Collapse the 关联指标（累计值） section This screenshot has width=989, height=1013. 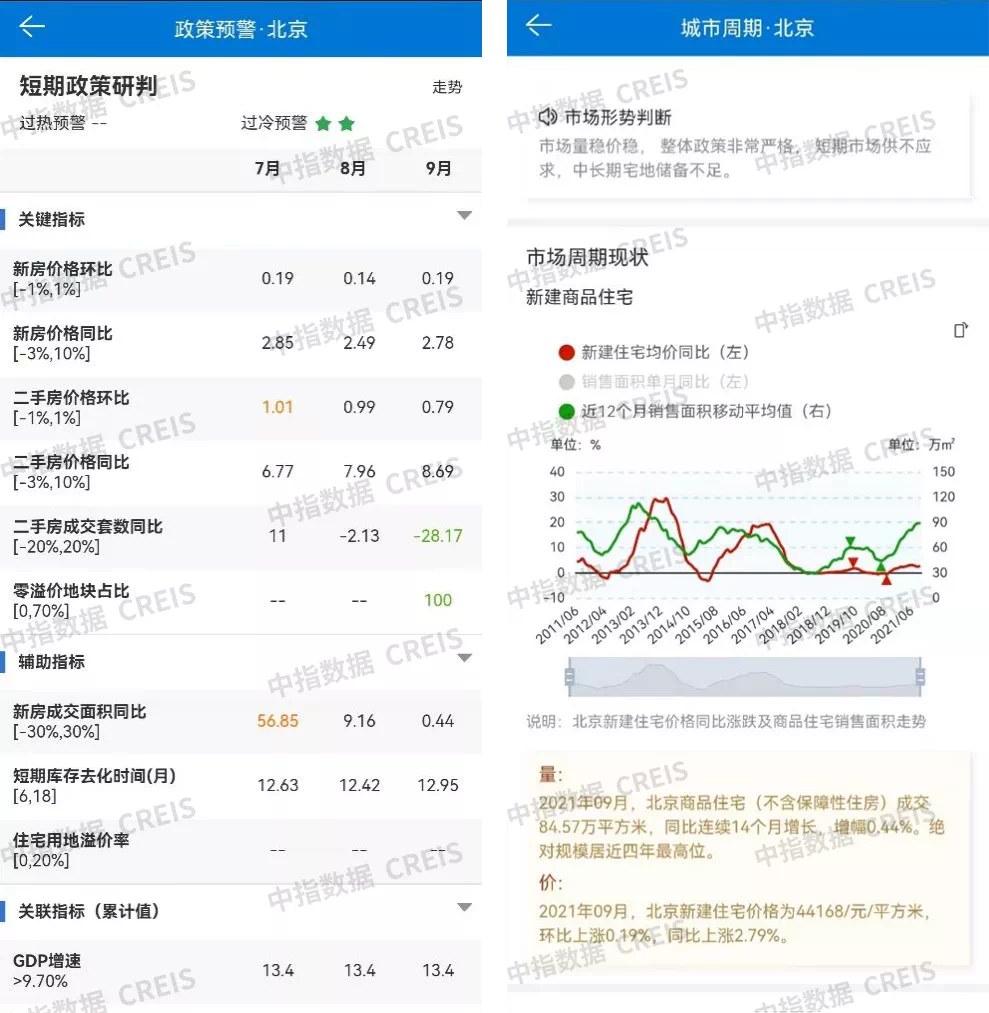tap(463, 908)
